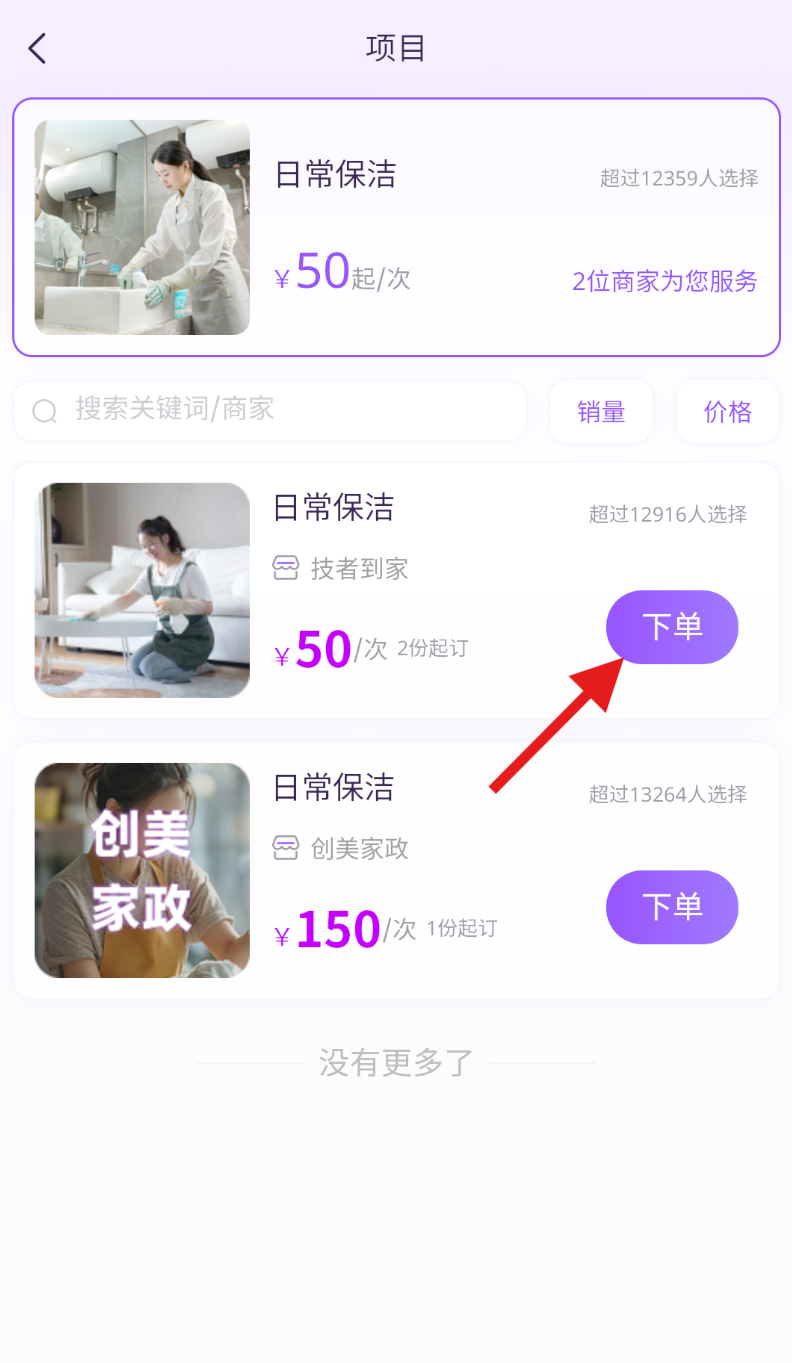
Task: Go back using the top-left arrow
Action: pos(38,48)
